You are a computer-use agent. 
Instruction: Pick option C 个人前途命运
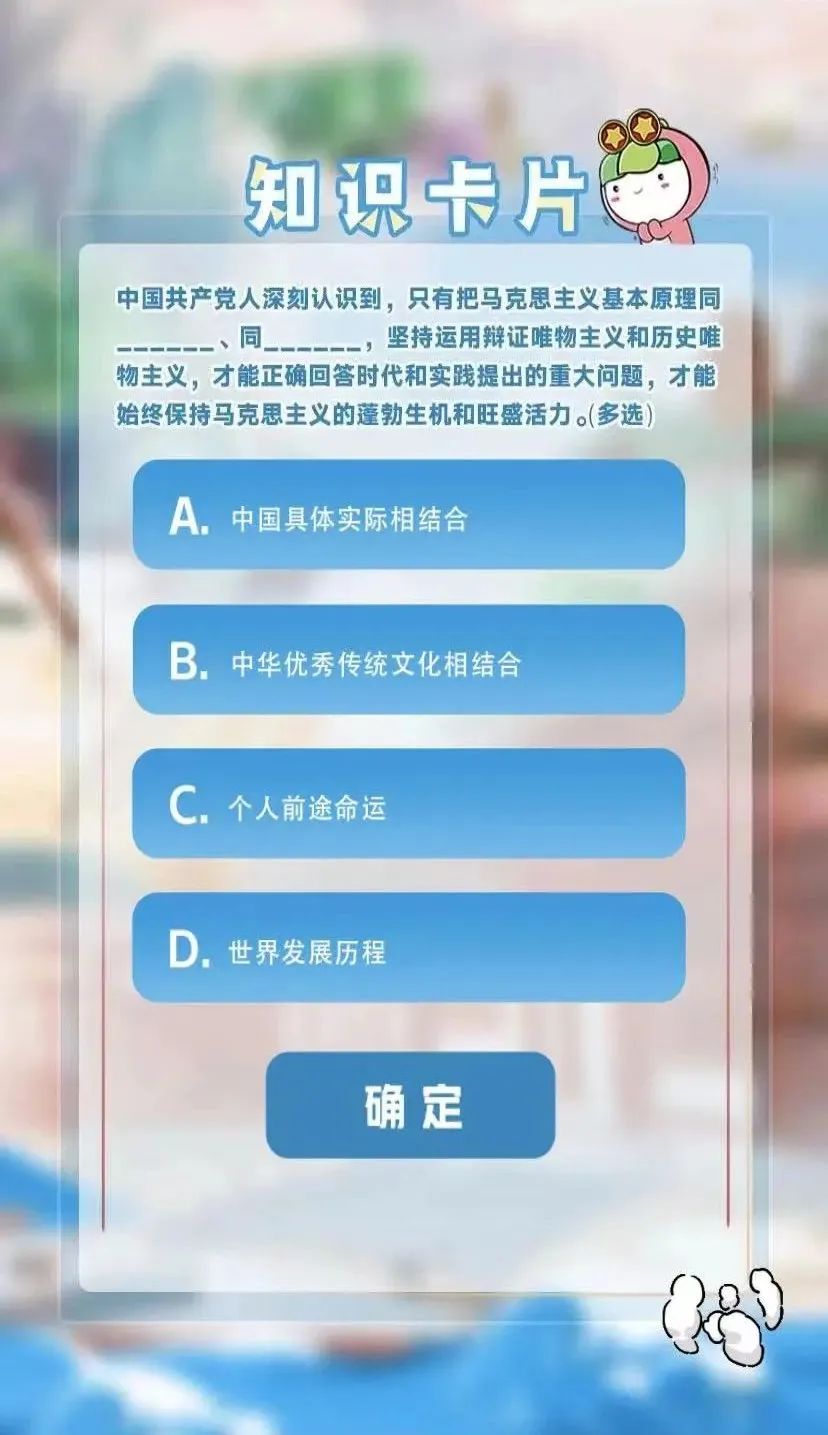(x=408, y=804)
